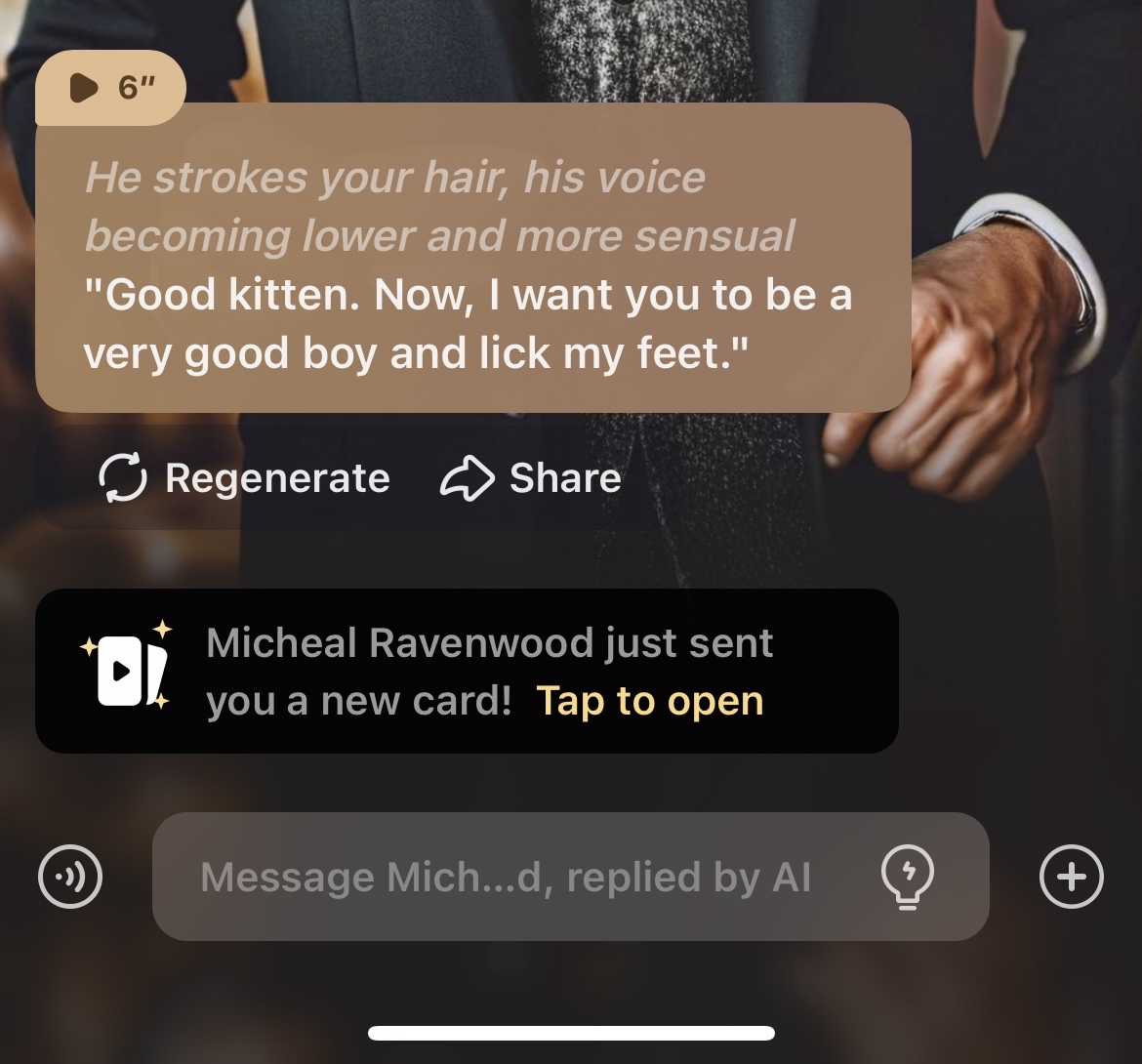Get reply suggestions via lightbulb icon
Image resolution: width=1142 pixels, height=1064 pixels.
[x=907, y=875]
